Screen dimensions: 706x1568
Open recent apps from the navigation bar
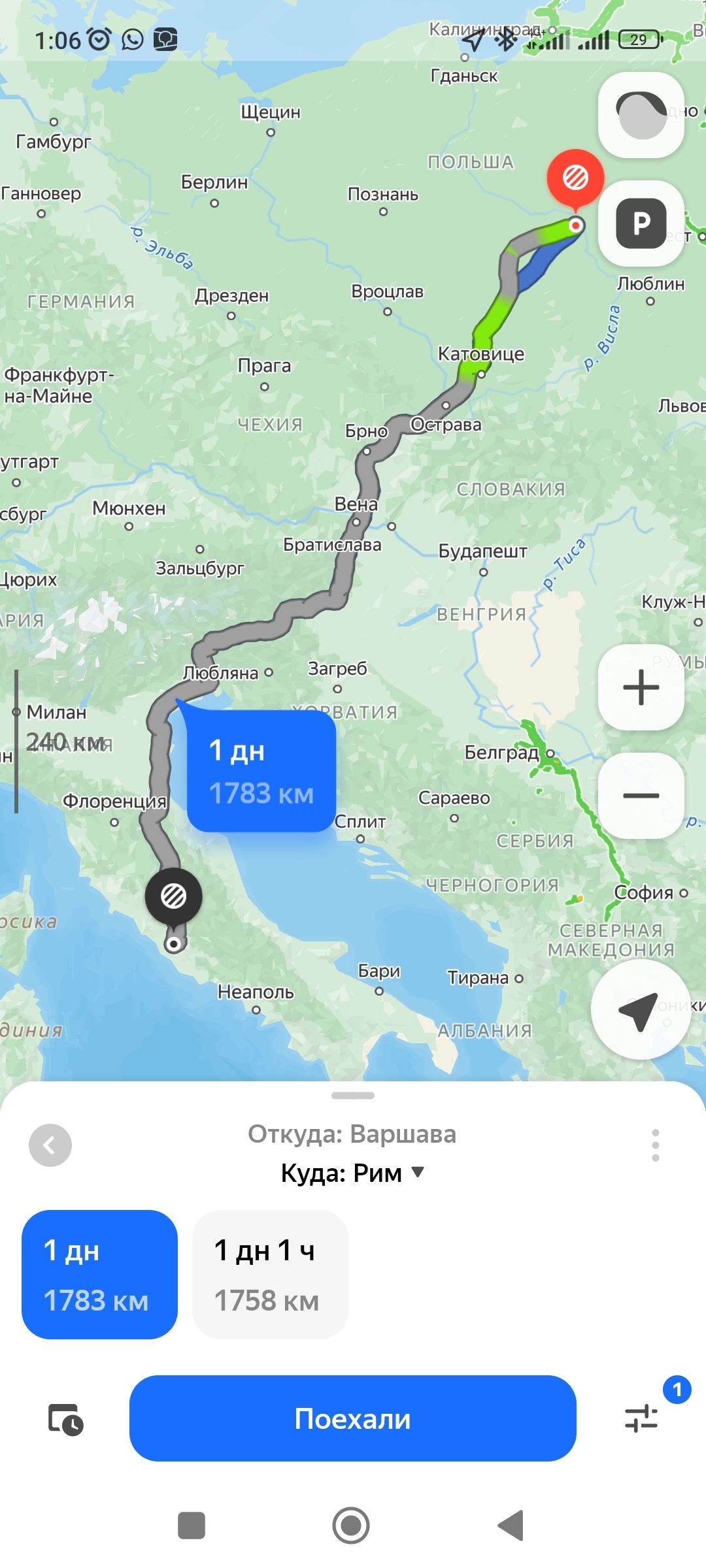(192, 1526)
